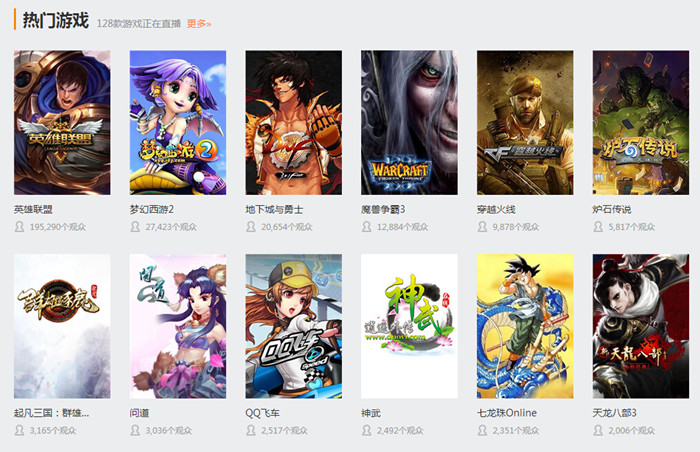Open the 更多 link beside 热门游戏
The height and width of the screenshot is (452, 700).
198,23
